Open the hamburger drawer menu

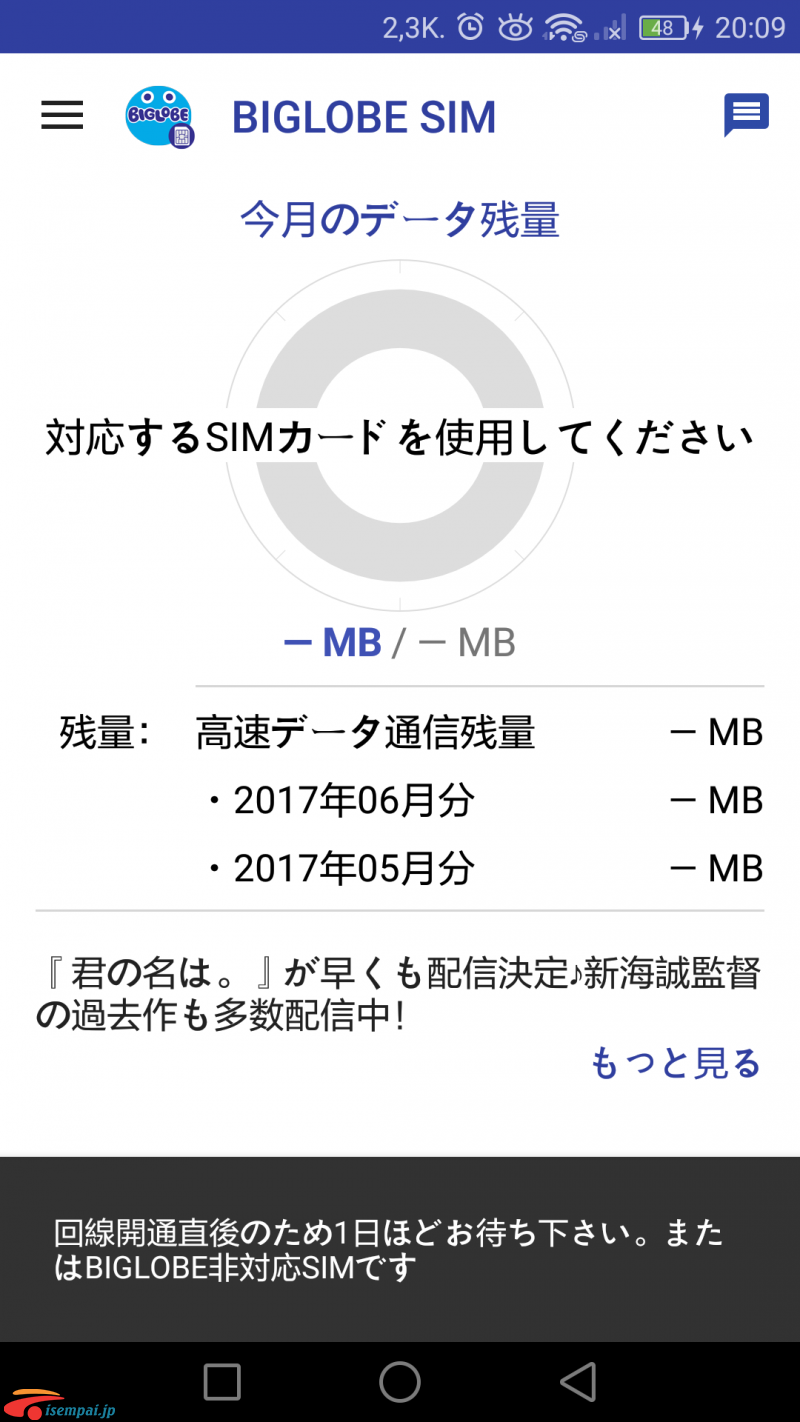point(62,116)
